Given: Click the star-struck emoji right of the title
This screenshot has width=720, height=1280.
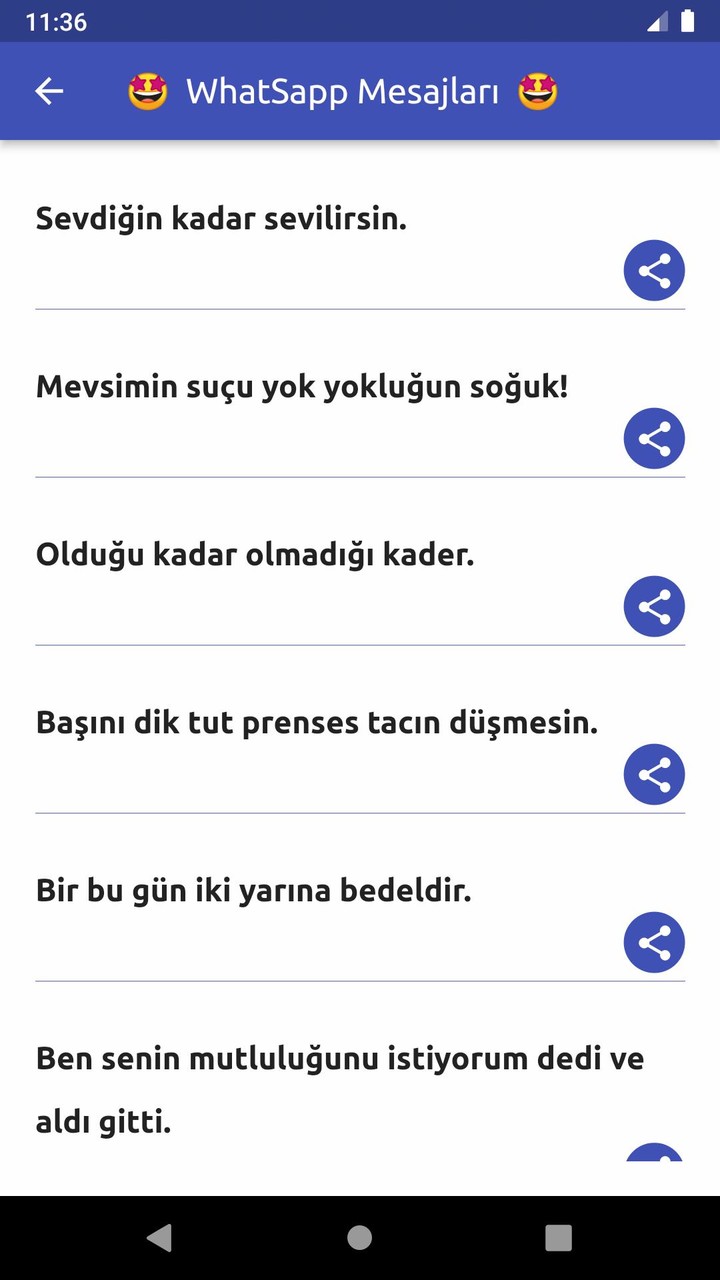Looking at the screenshot, I should (537, 91).
